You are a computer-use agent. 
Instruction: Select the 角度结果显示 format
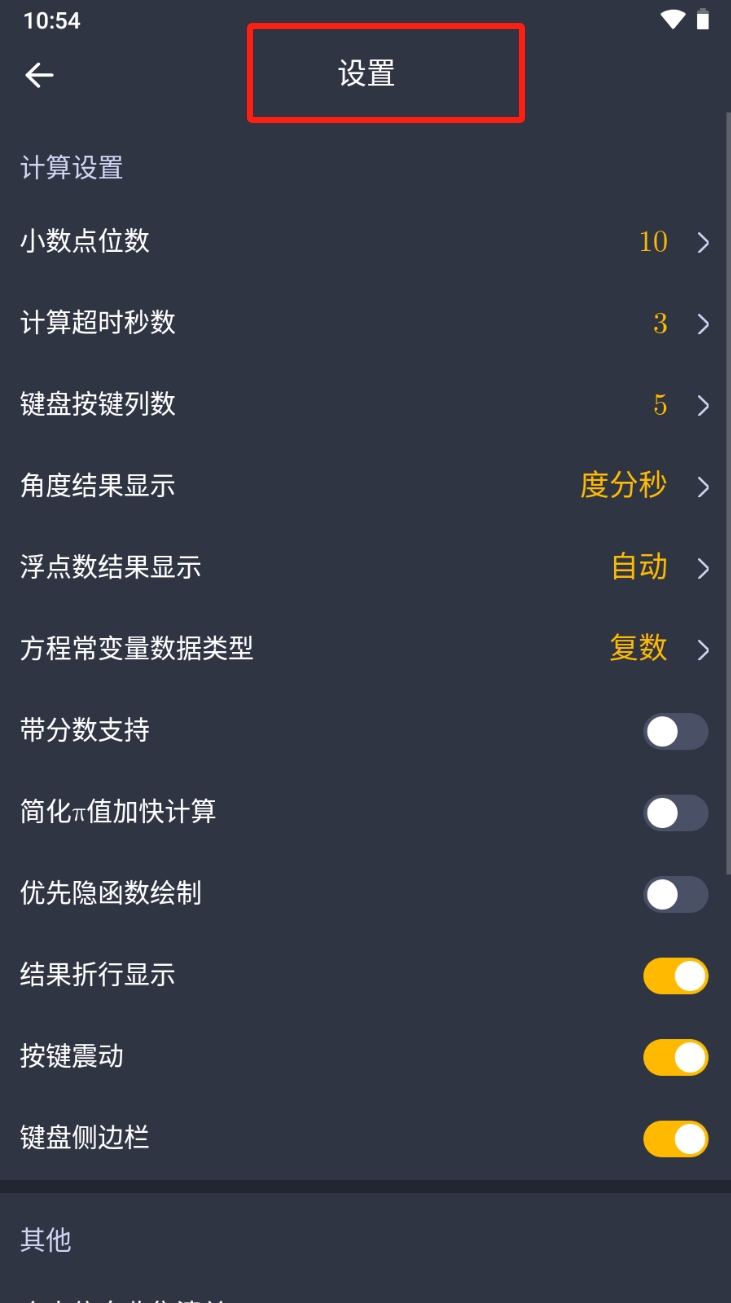(x=365, y=486)
